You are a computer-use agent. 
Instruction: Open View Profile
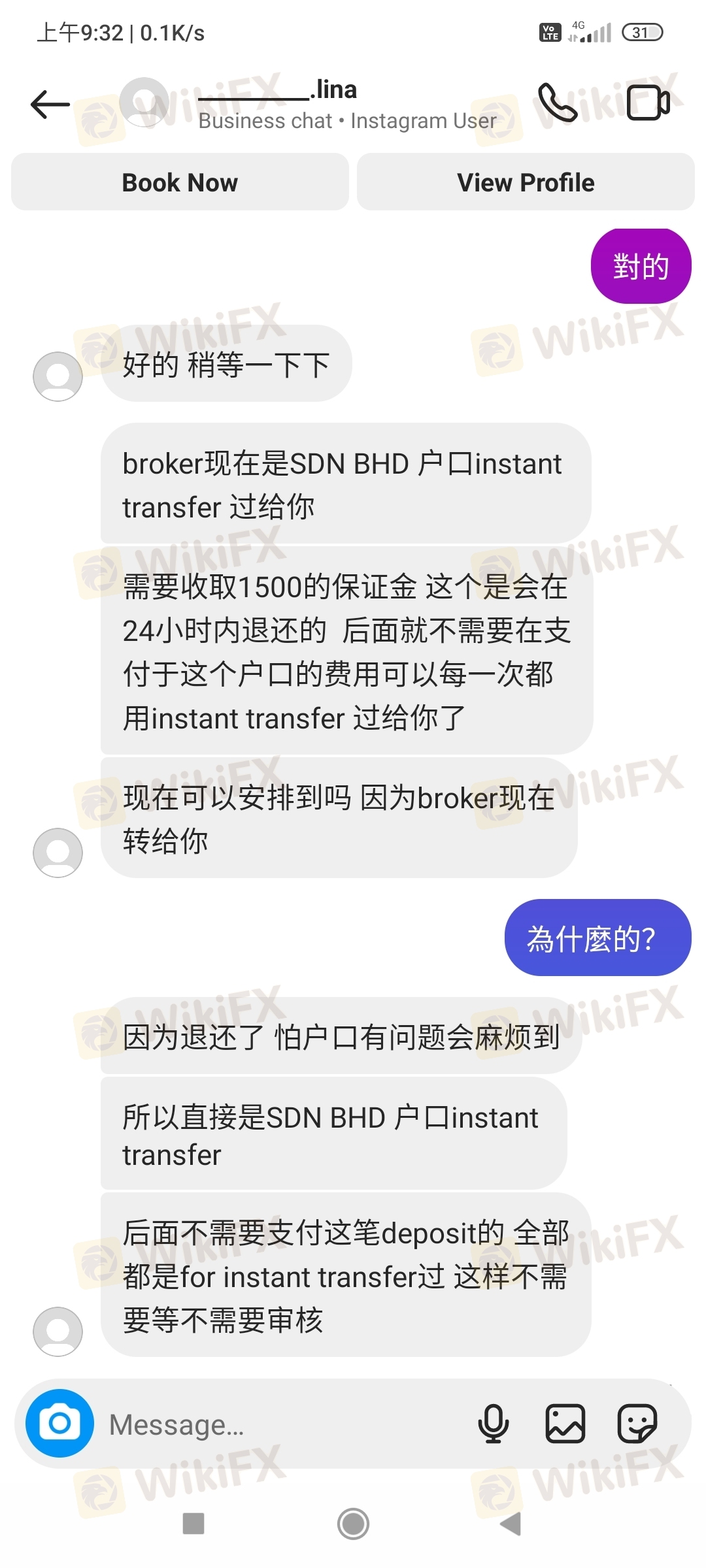[x=526, y=182]
